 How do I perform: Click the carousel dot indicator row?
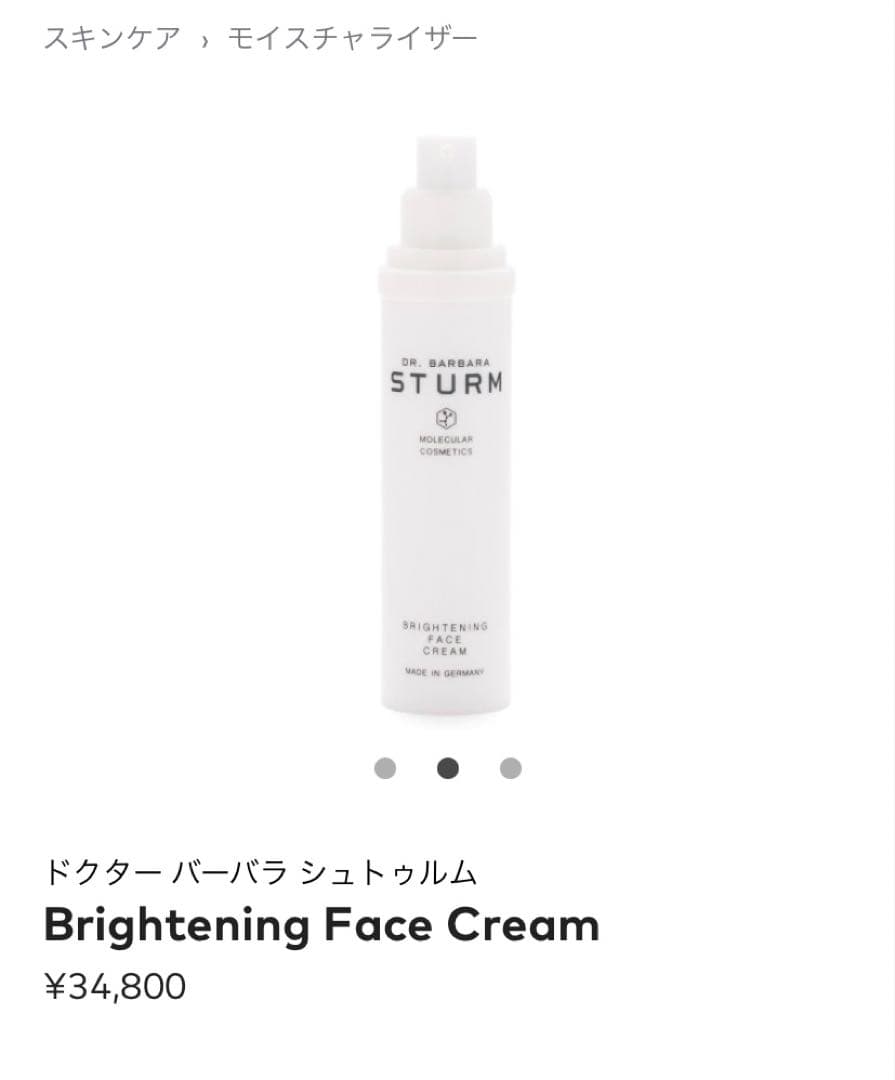click(447, 767)
